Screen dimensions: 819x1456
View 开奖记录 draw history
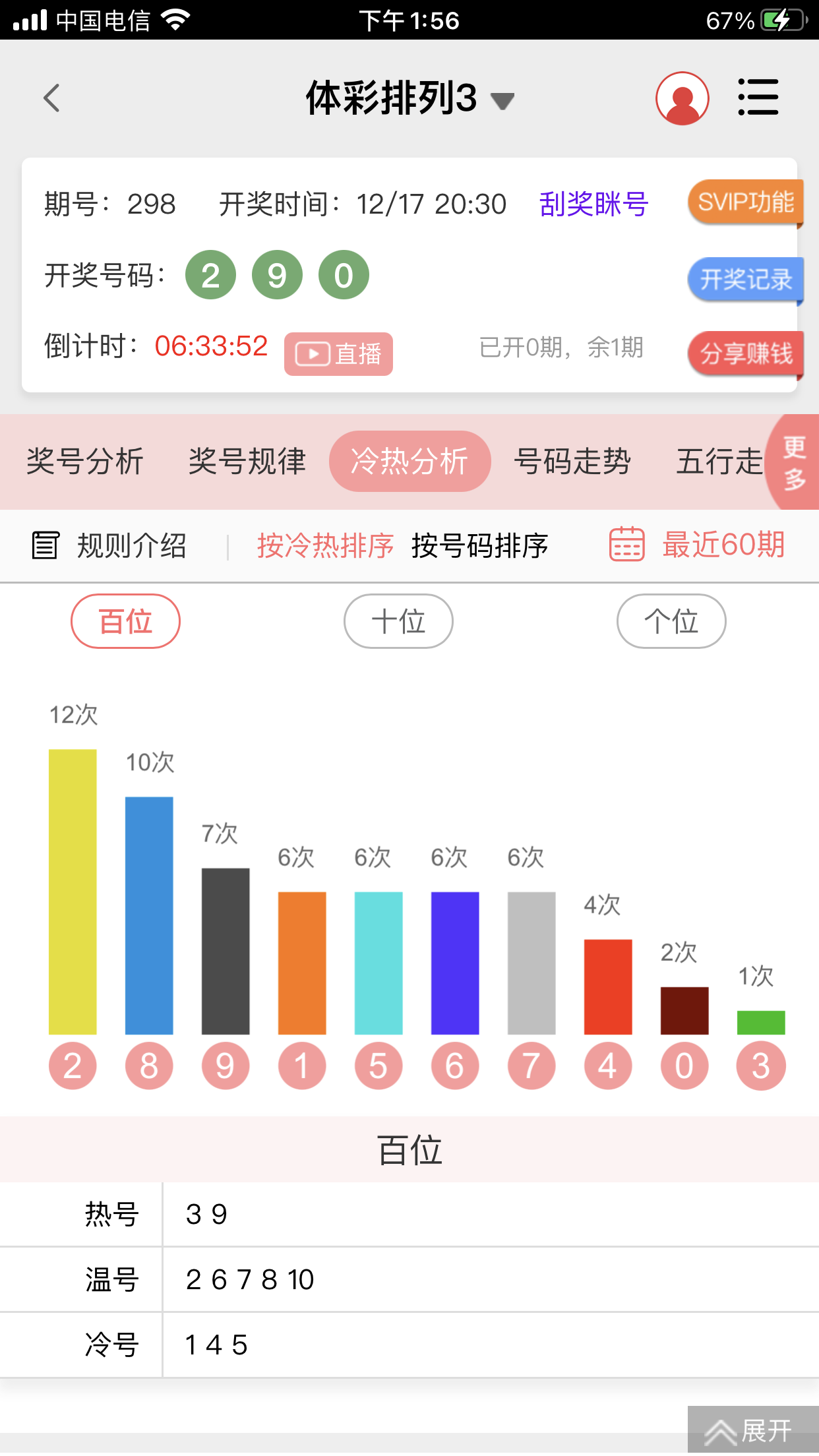[745, 280]
